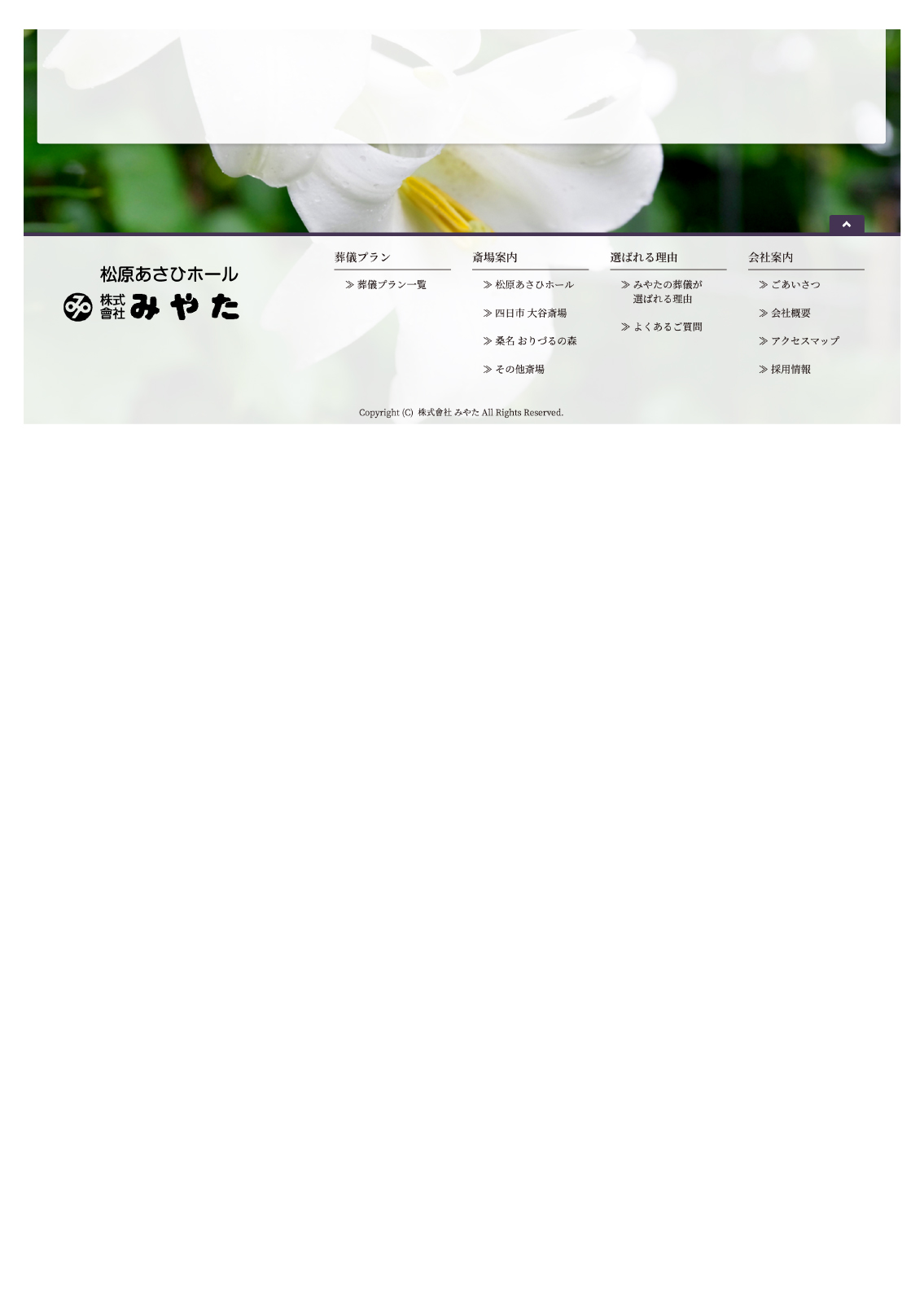Open よくあるご質問 page
924x1289 pixels.
(x=667, y=327)
